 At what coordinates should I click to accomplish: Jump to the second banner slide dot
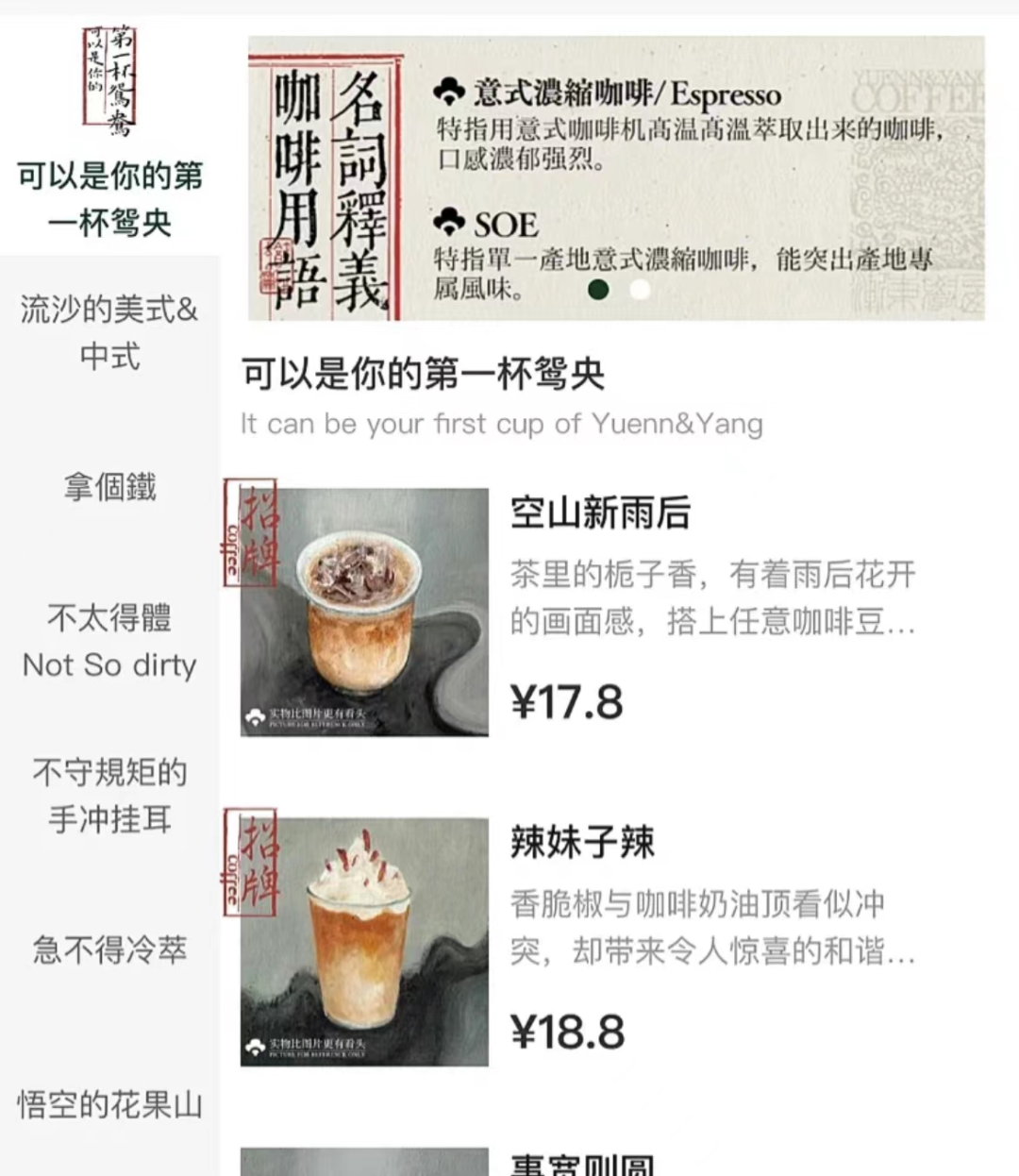(x=640, y=290)
